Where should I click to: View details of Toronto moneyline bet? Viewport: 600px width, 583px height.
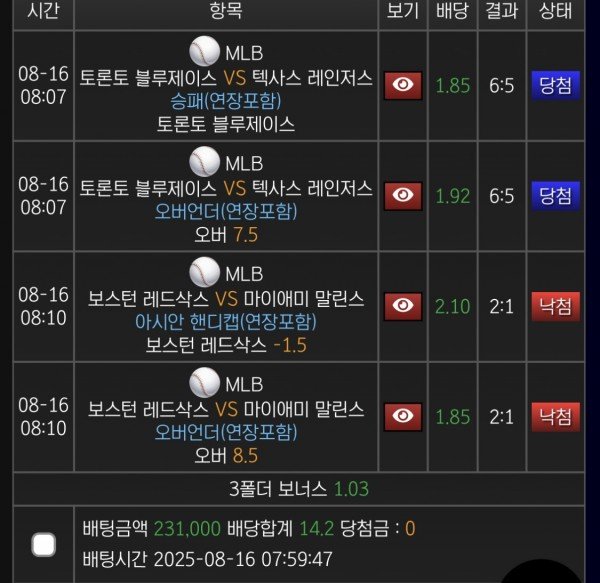tap(403, 85)
